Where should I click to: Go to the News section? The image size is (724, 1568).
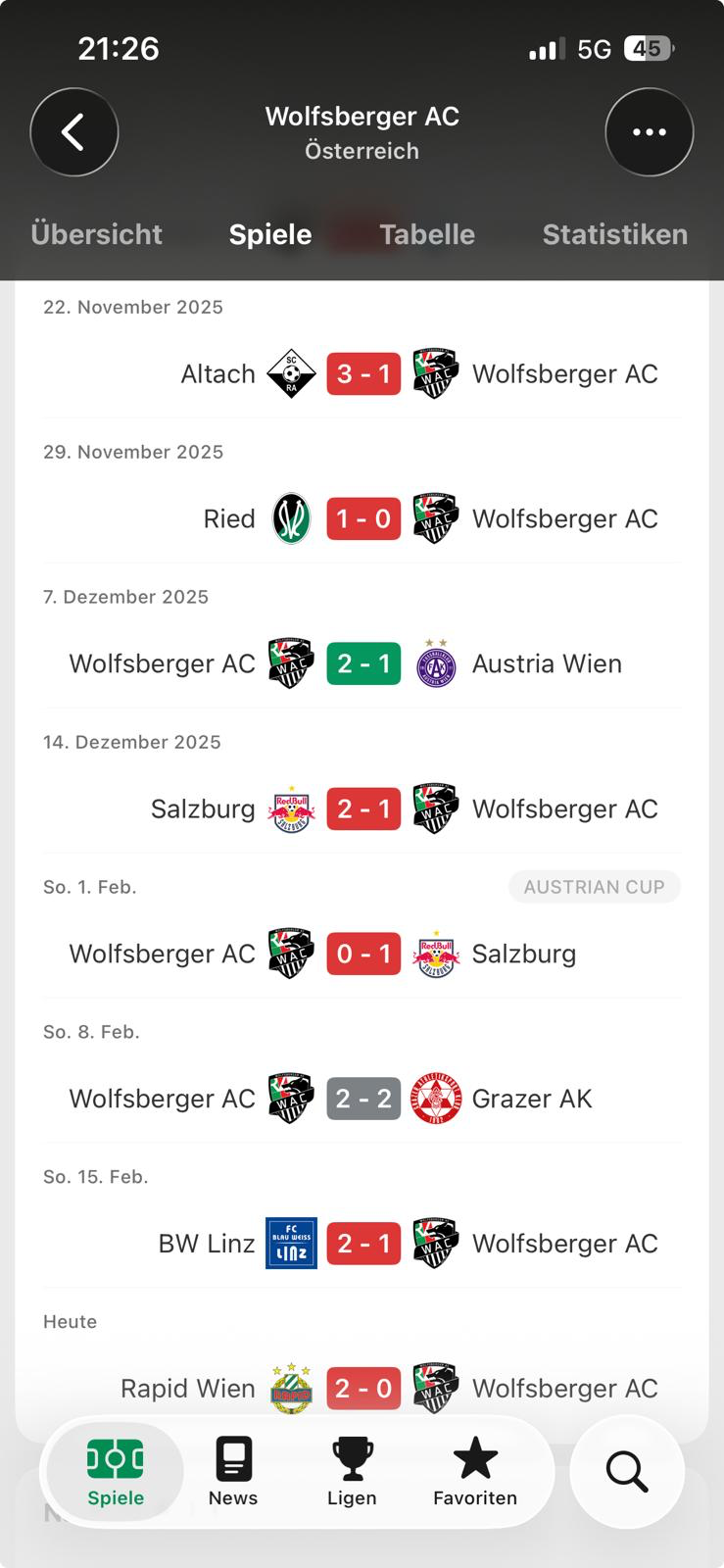(232, 1472)
